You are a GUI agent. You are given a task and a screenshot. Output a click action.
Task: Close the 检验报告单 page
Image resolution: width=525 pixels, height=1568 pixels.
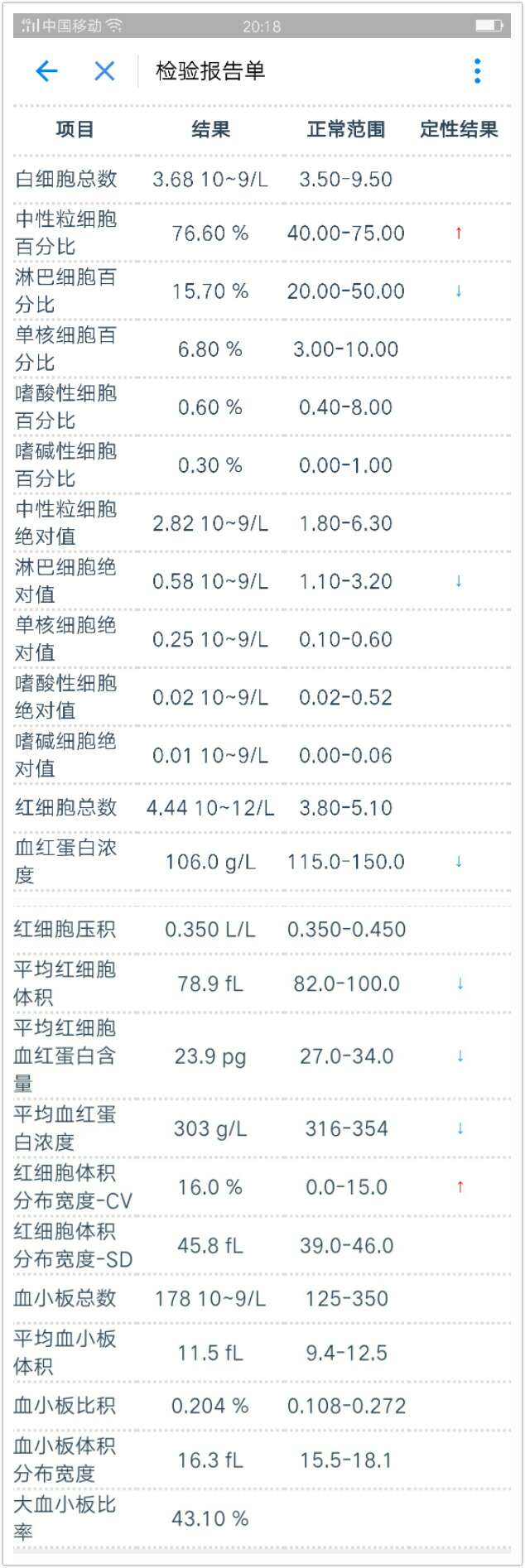click(104, 71)
